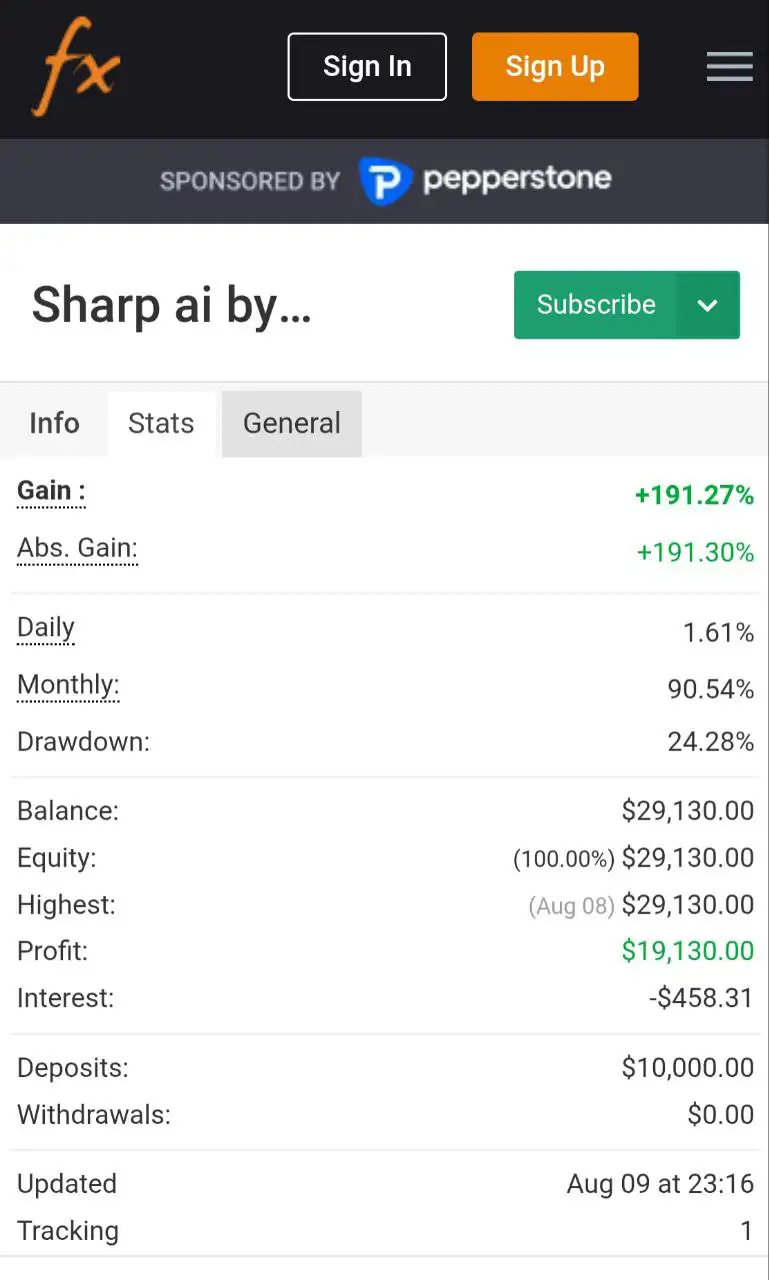Open the Gain tooltip link
This screenshot has width=769, height=1280.
pos(50,490)
